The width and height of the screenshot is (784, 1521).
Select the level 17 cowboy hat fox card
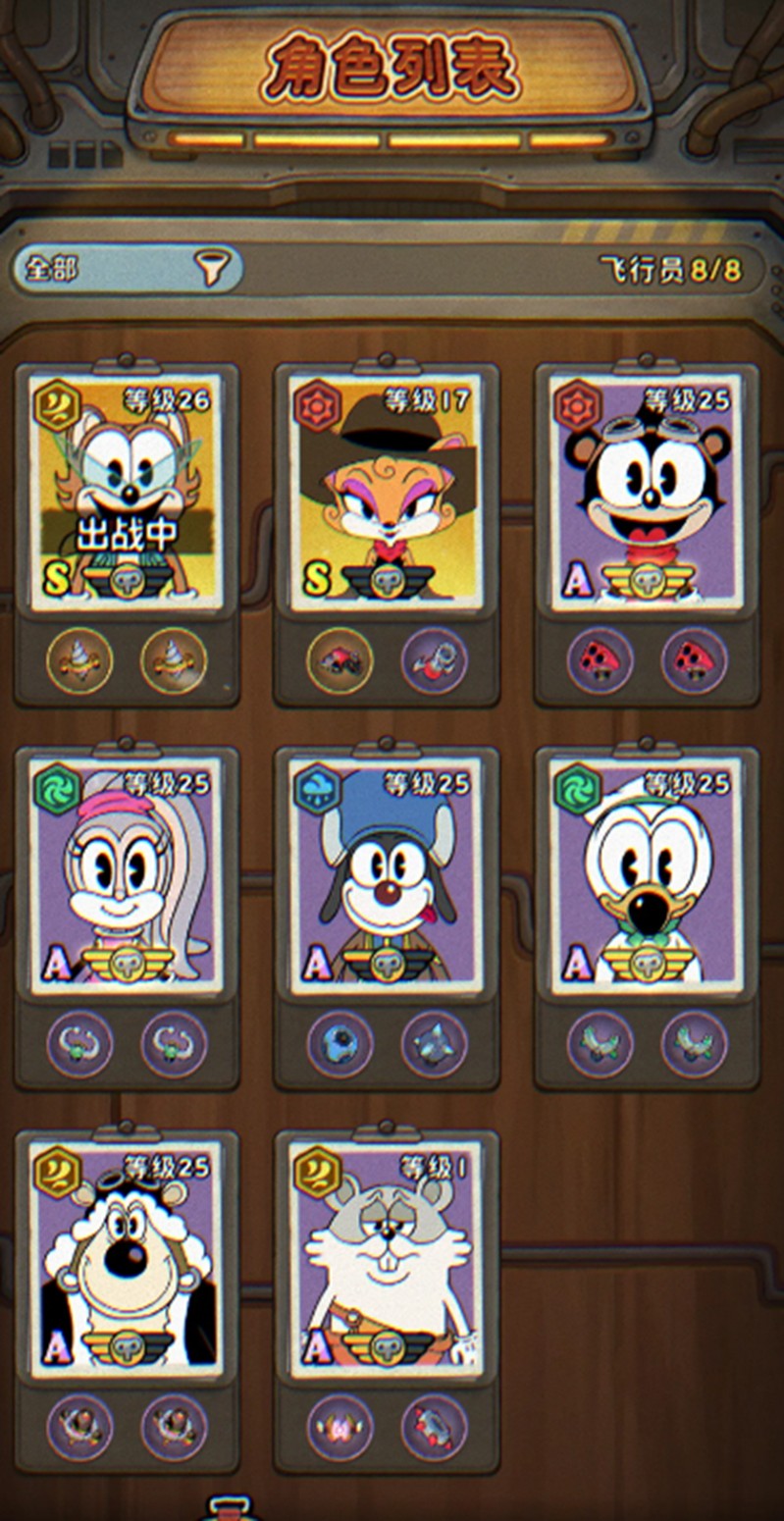pos(386,493)
